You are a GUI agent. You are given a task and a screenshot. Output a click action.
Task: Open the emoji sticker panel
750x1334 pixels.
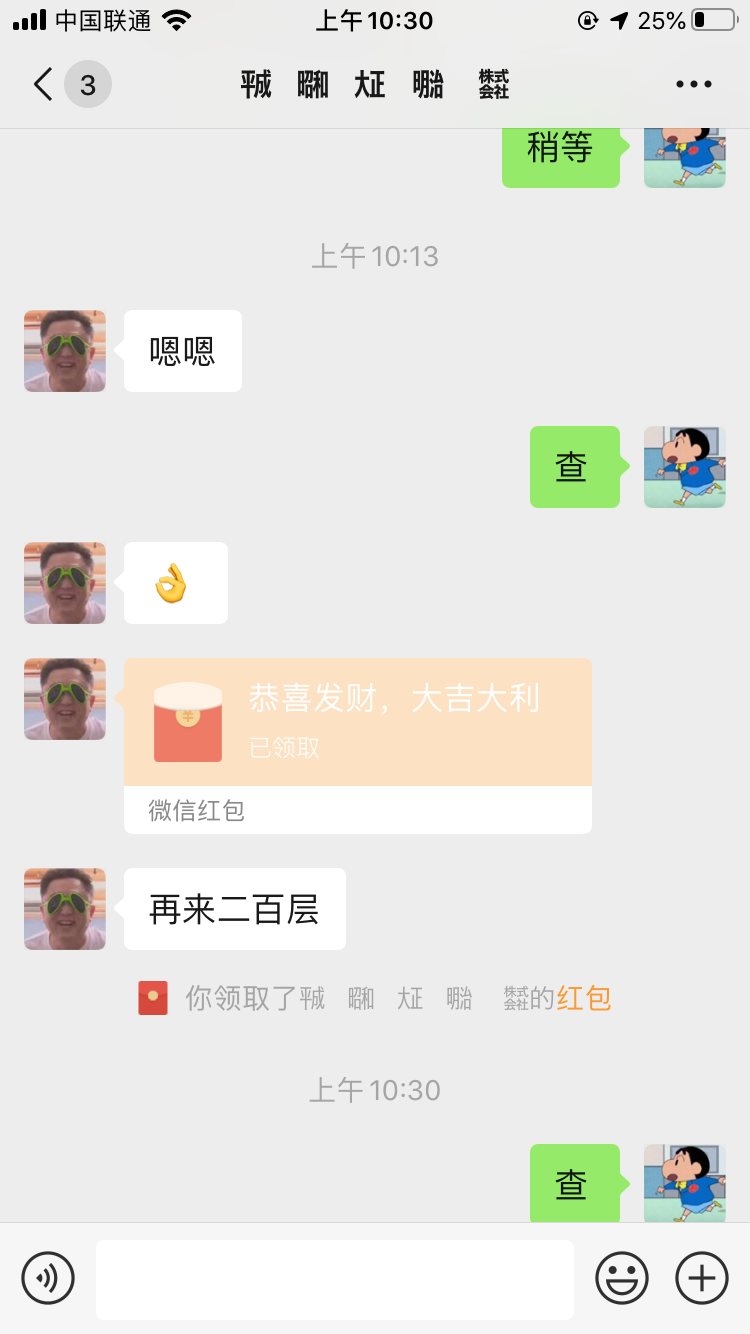coord(622,1278)
